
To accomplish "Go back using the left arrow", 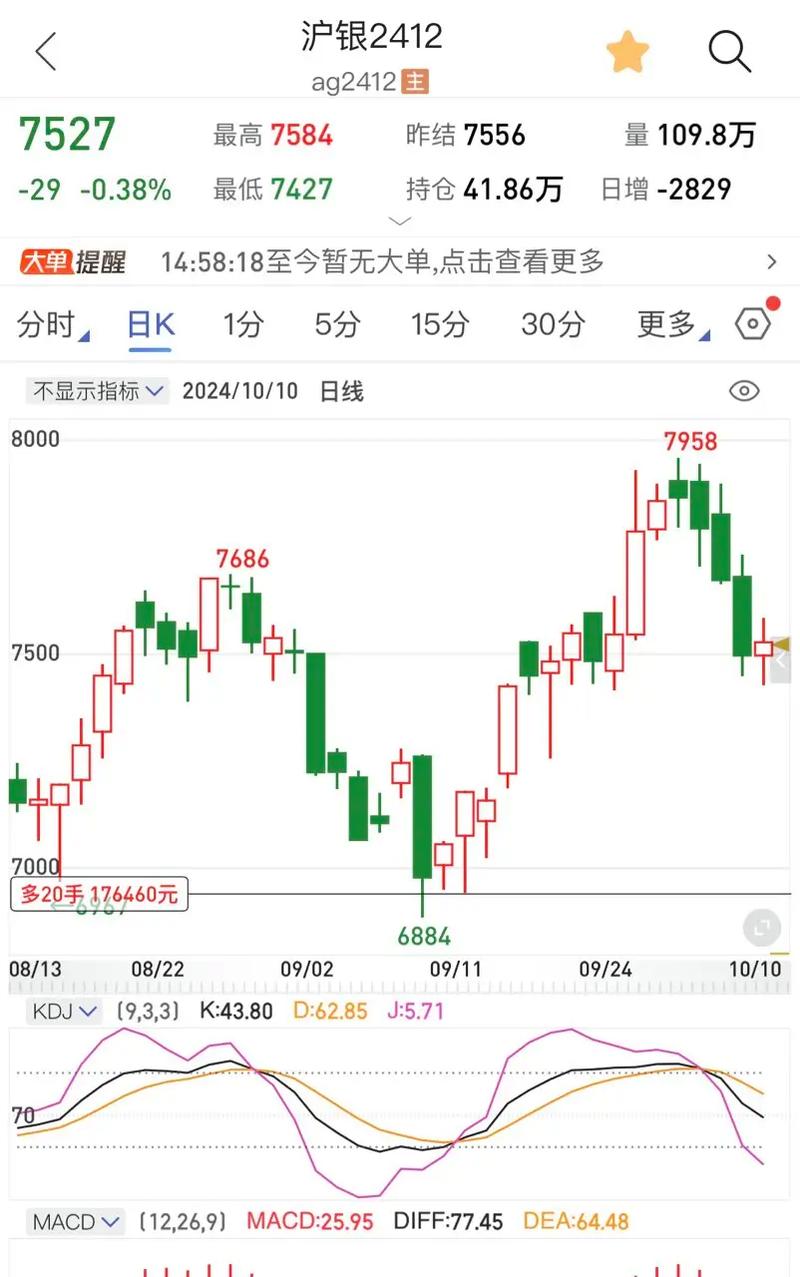I will [45, 52].
